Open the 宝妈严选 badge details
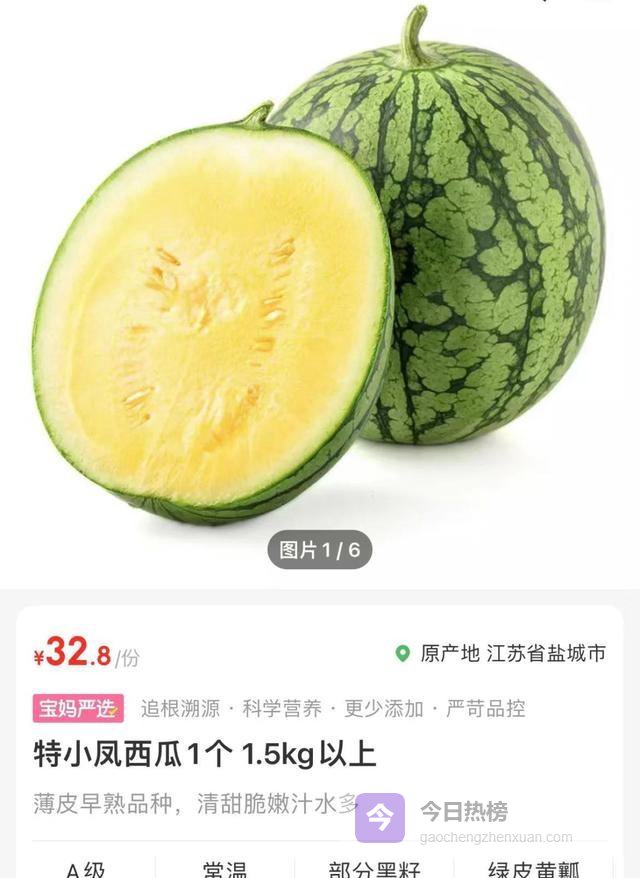This screenshot has width=640, height=878. tap(78, 708)
